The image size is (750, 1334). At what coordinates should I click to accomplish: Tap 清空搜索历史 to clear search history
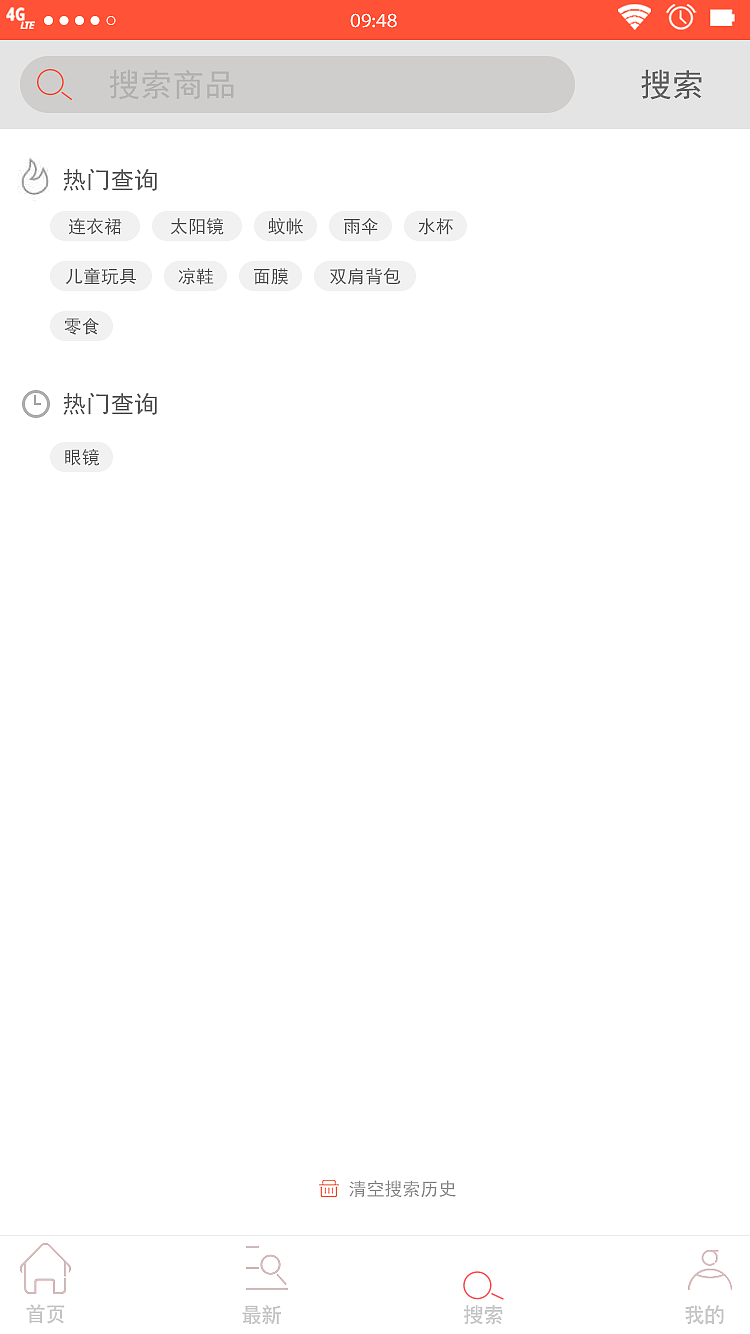pyautogui.click(x=400, y=1188)
